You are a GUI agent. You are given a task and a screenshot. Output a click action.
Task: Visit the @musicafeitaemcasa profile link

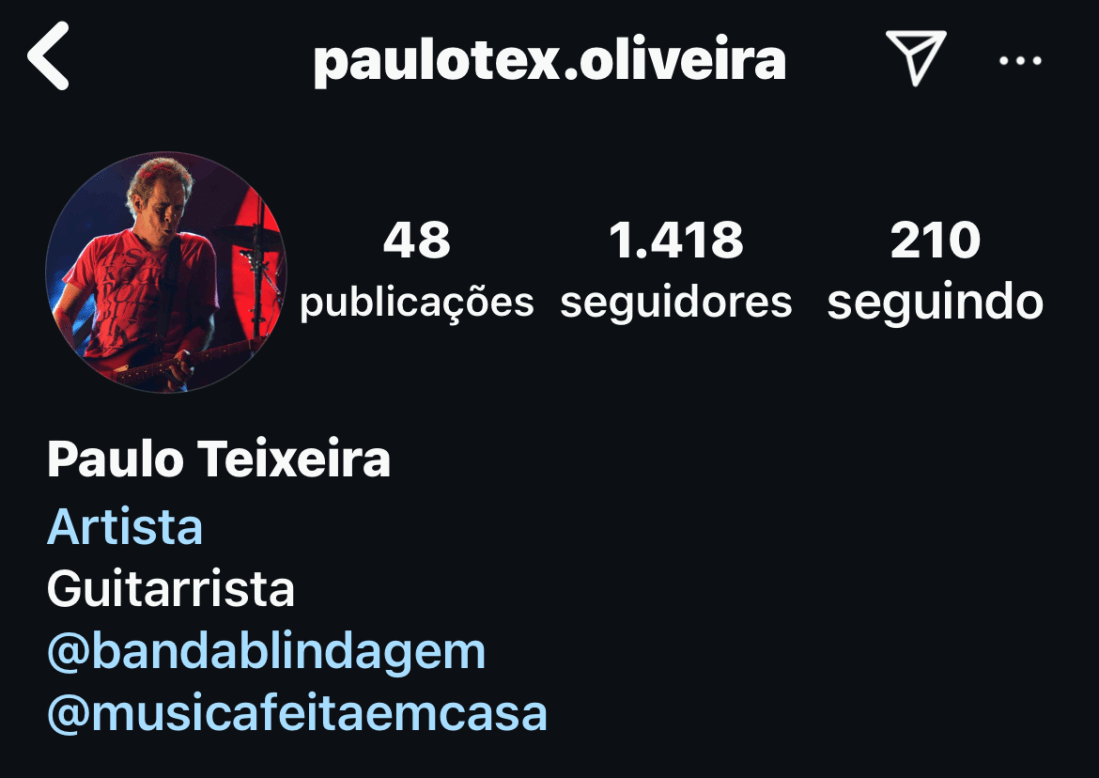pyautogui.click(x=297, y=714)
